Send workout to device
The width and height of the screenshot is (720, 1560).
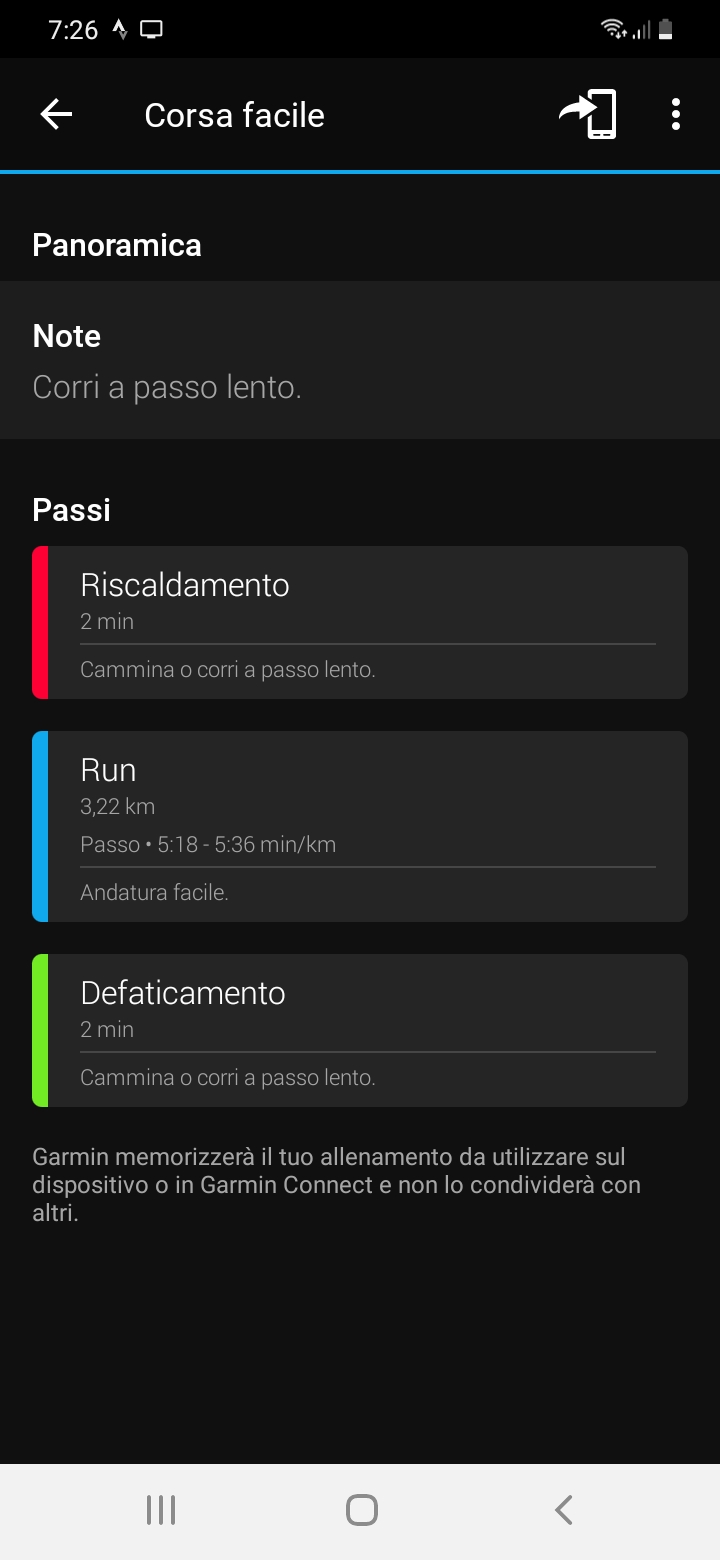coord(588,114)
